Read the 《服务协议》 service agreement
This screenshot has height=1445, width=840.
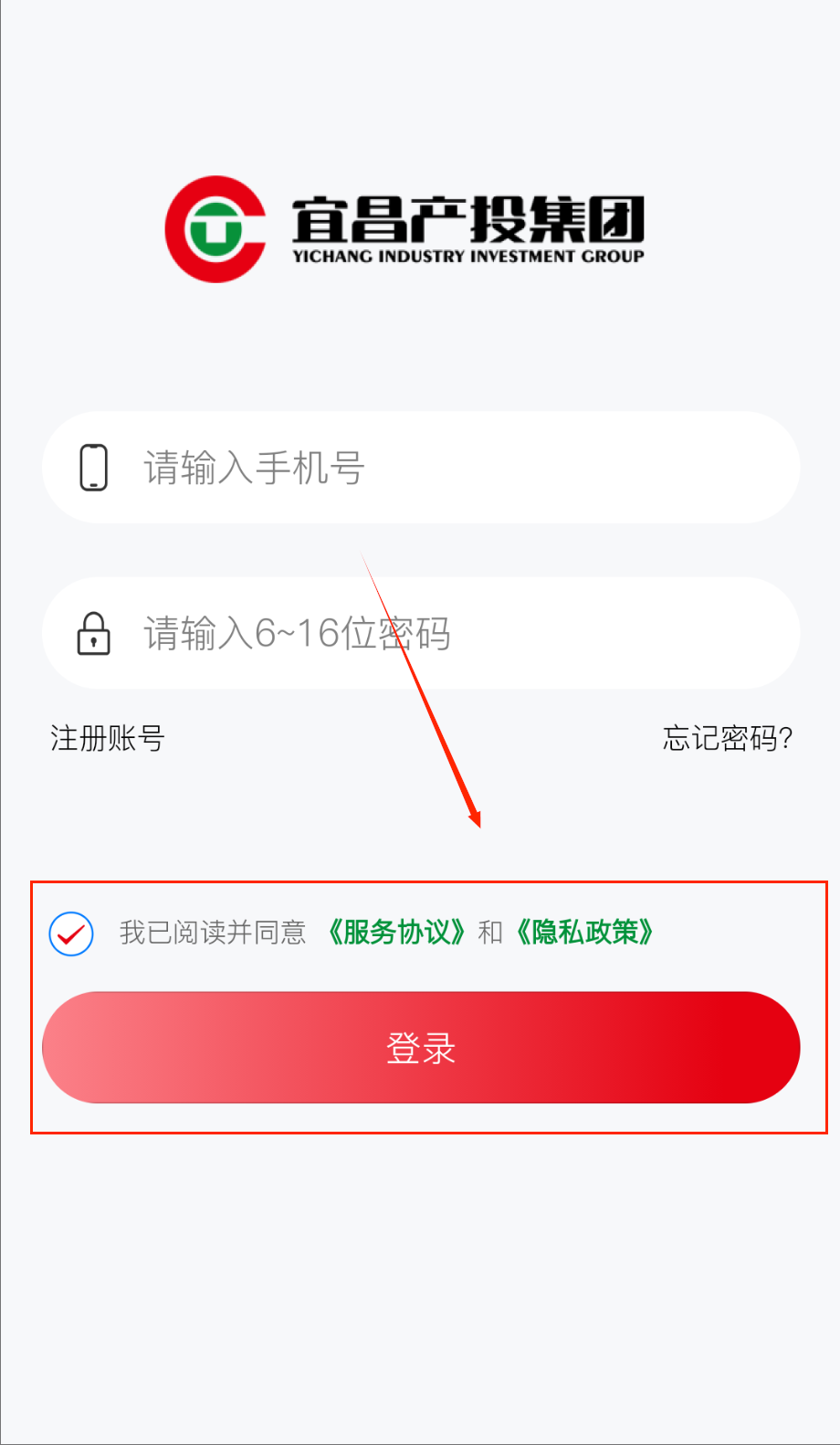pos(396,933)
